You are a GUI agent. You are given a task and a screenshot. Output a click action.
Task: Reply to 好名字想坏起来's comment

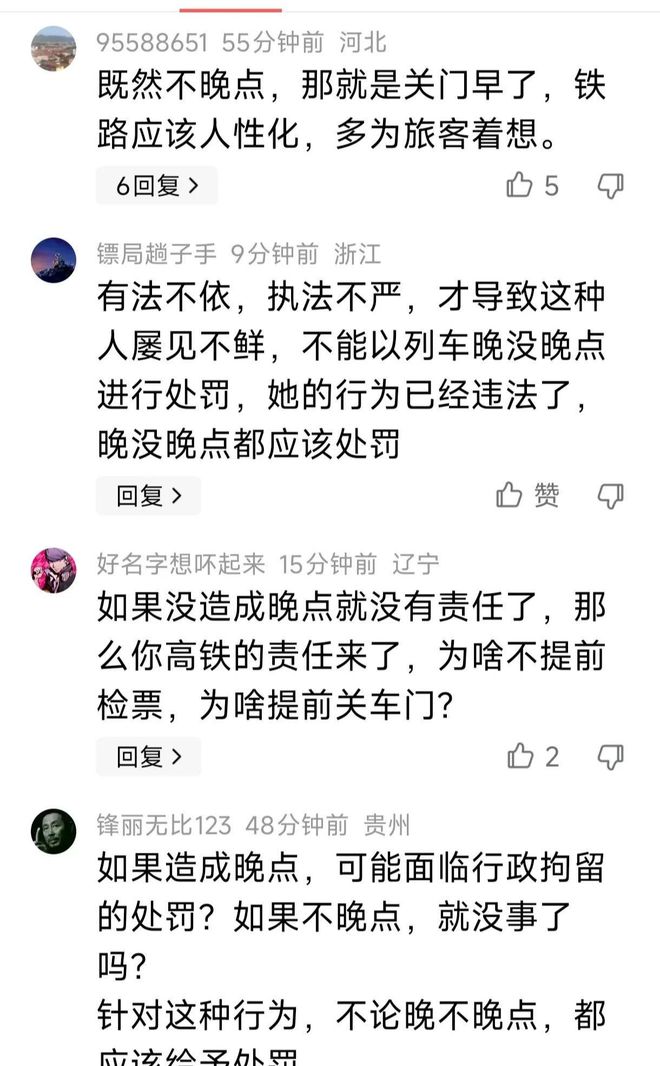pos(148,757)
